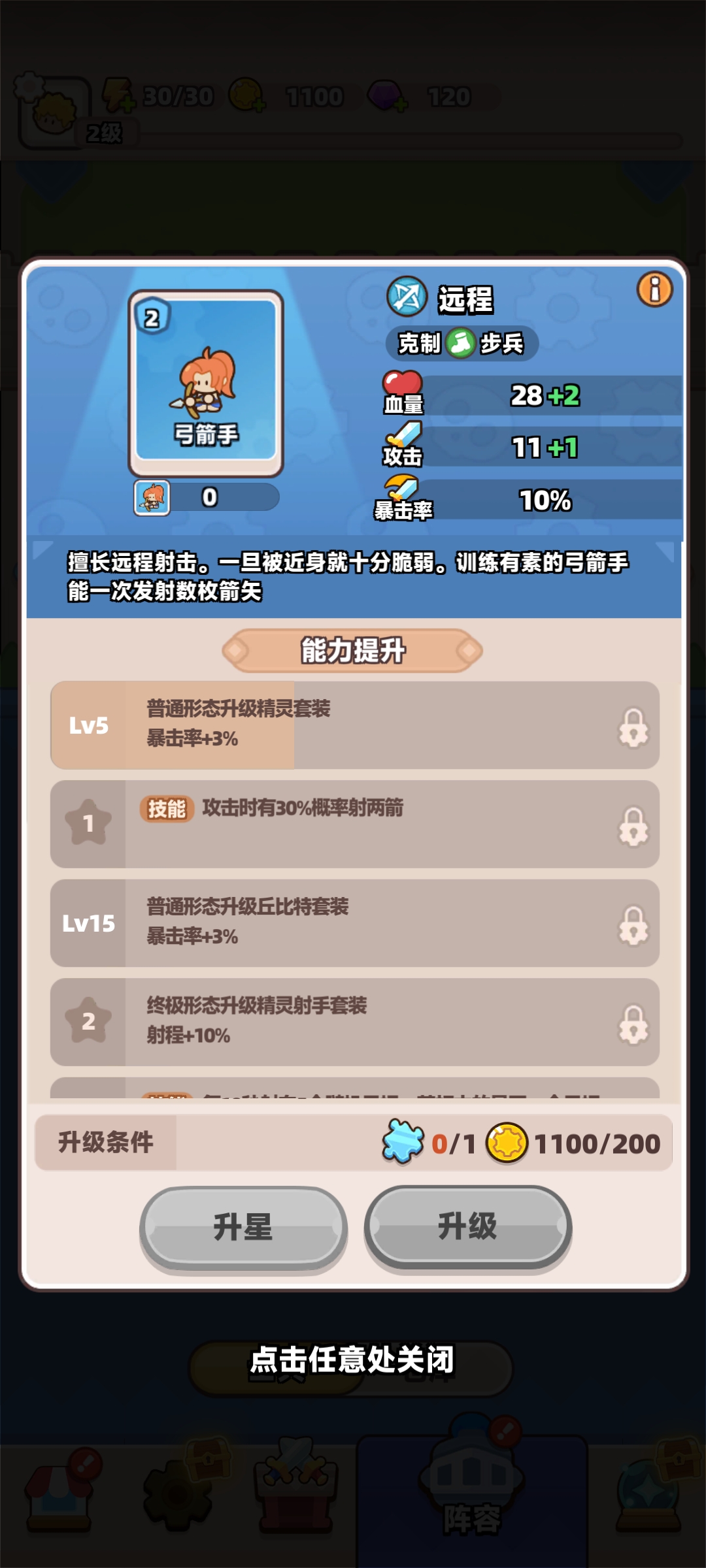
Task: Tap the 升级 level-up button
Action: coord(467,1226)
